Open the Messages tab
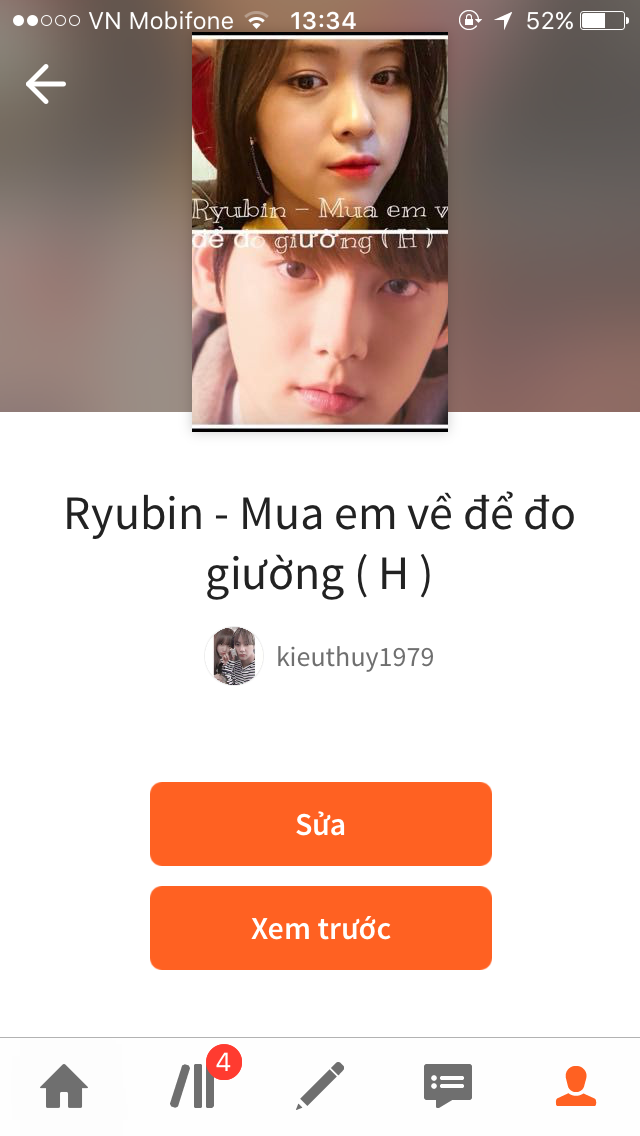 click(x=448, y=1086)
